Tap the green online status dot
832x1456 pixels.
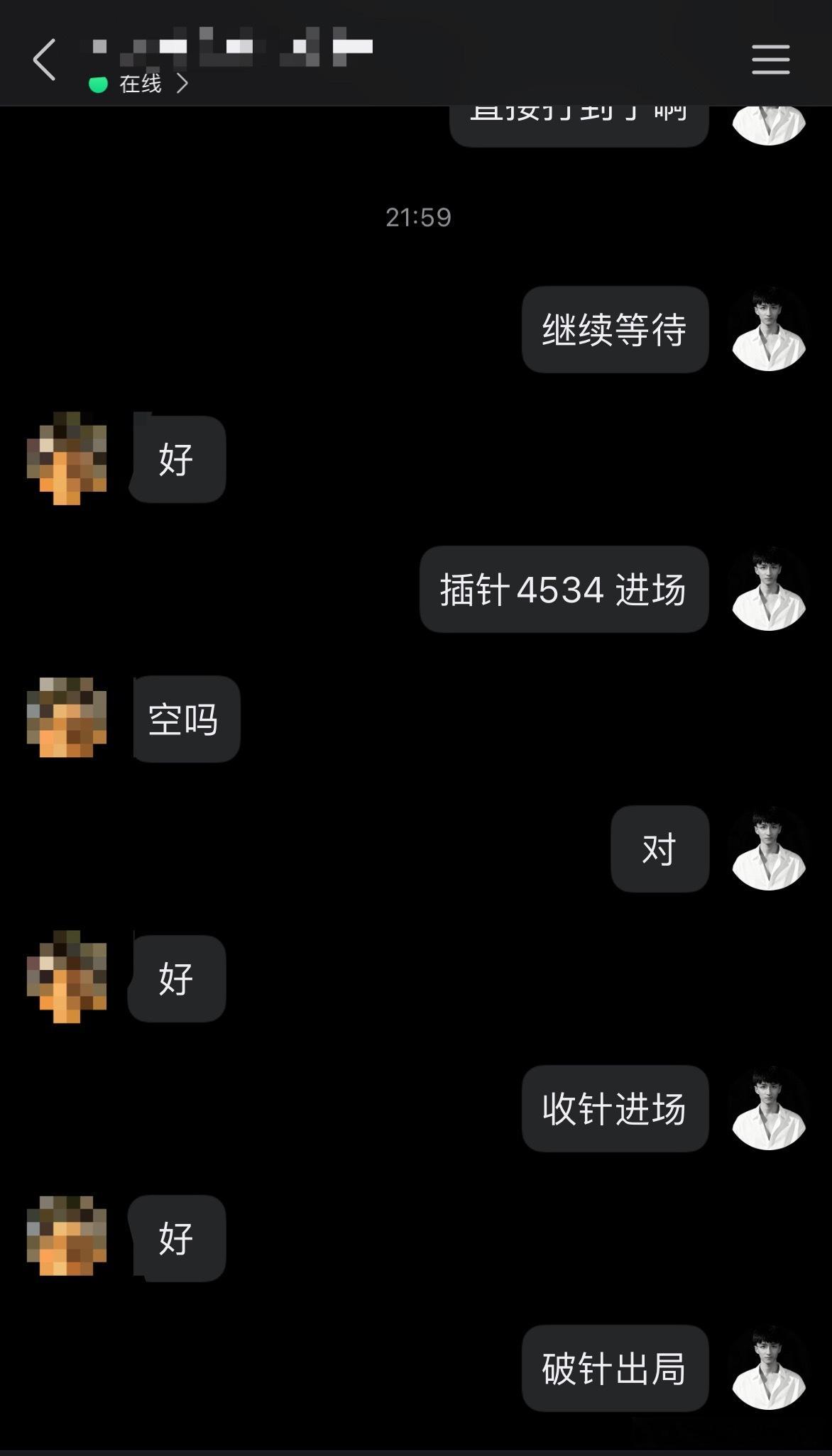pyautogui.click(x=96, y=82)
